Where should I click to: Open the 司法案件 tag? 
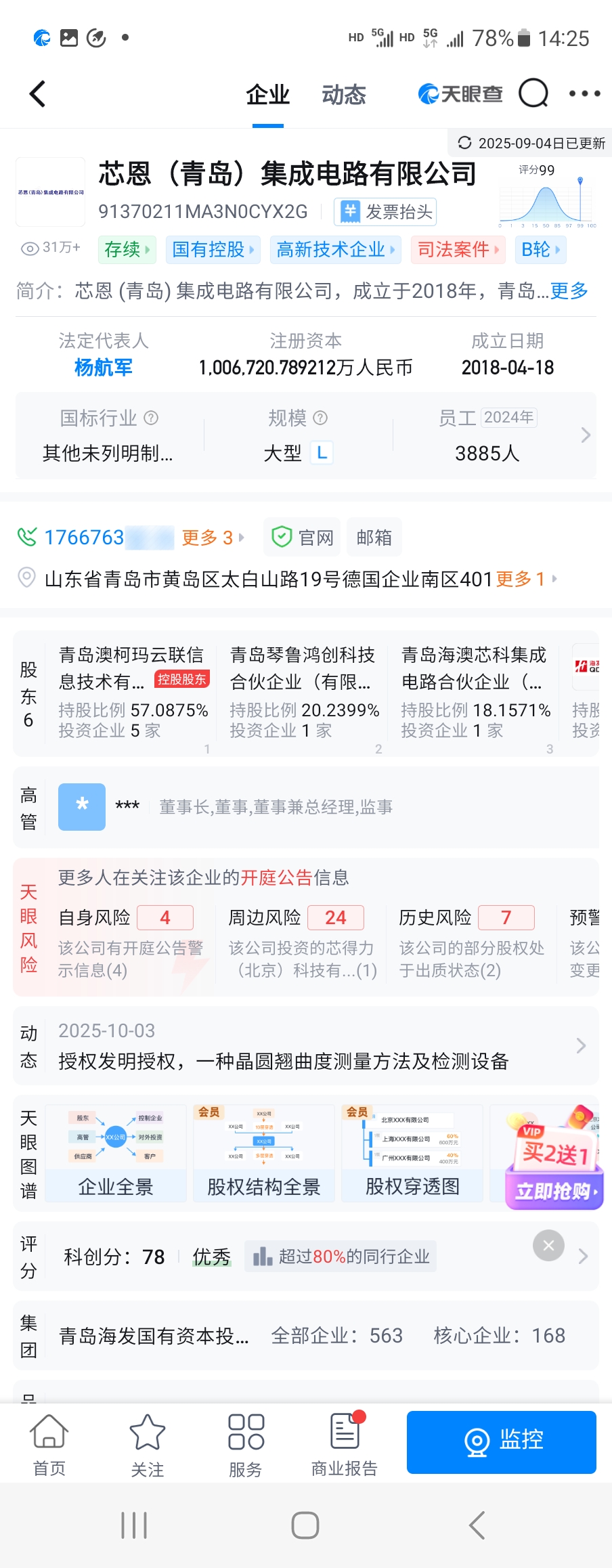[458, 250]
